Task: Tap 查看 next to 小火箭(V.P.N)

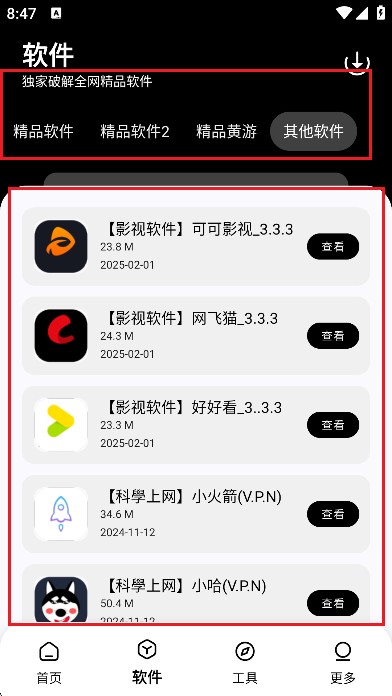Action: [x=333, y=514]
